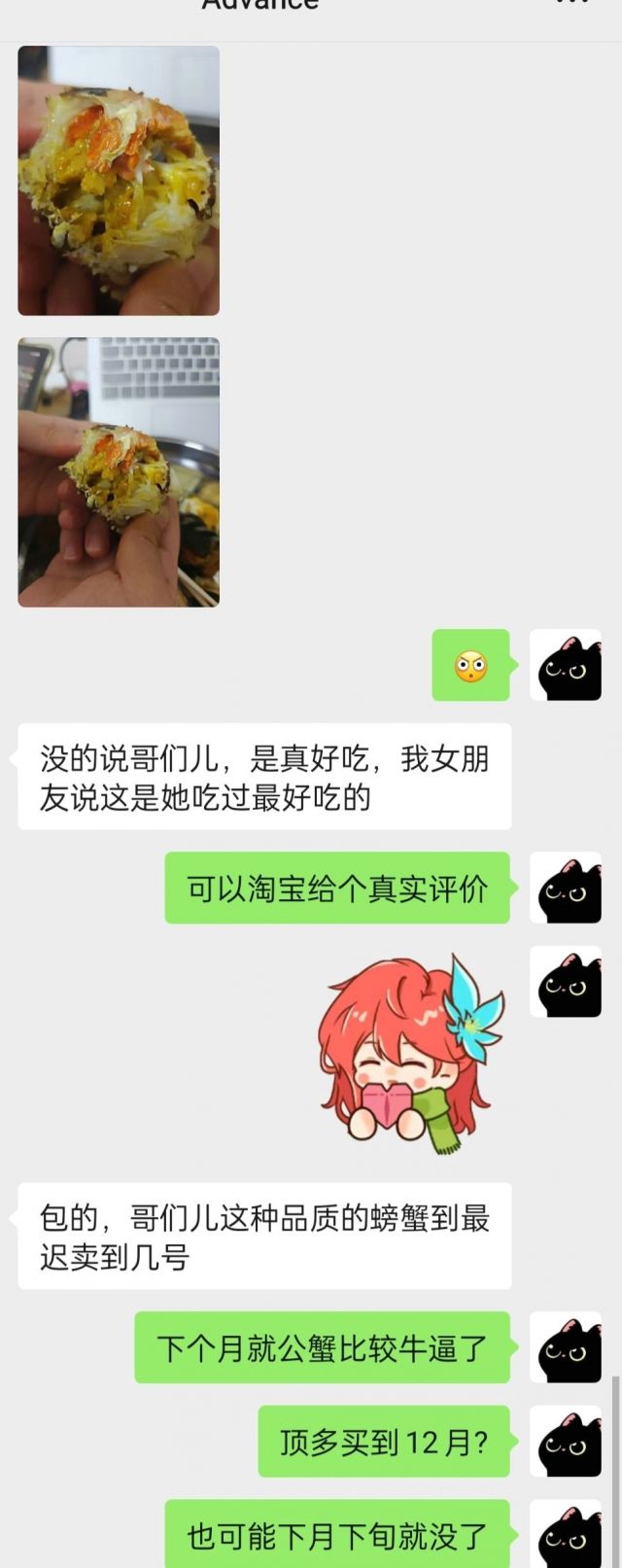The height and width of the screenshot is (1568, 622).
Task: Open the close-up crab roe photo
Action: pyautogui.click(x=119, y=181)
